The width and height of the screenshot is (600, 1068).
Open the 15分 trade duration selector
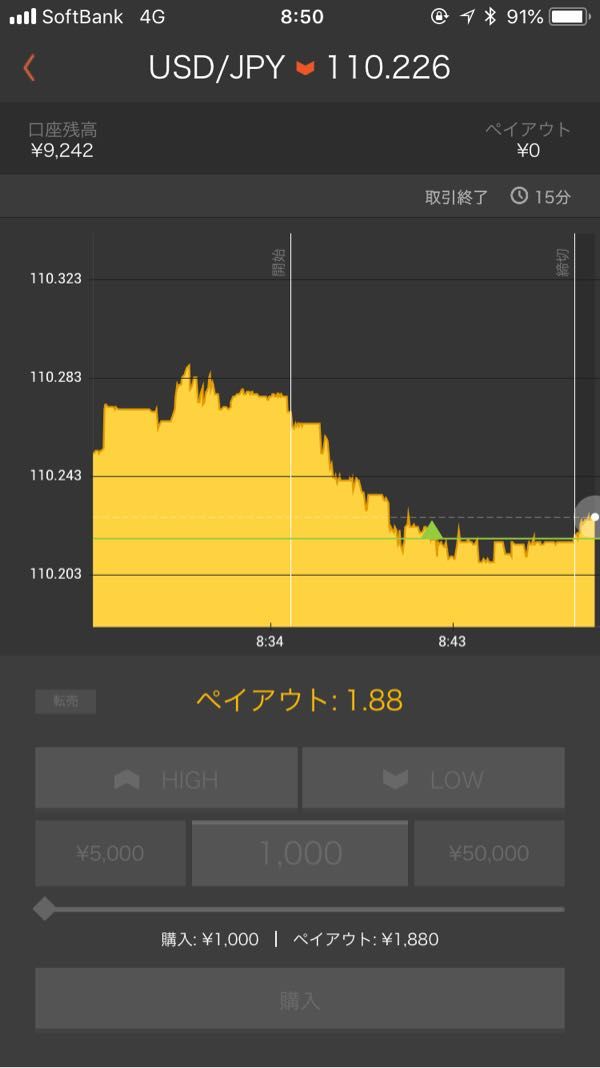click(x=541, y=198)
